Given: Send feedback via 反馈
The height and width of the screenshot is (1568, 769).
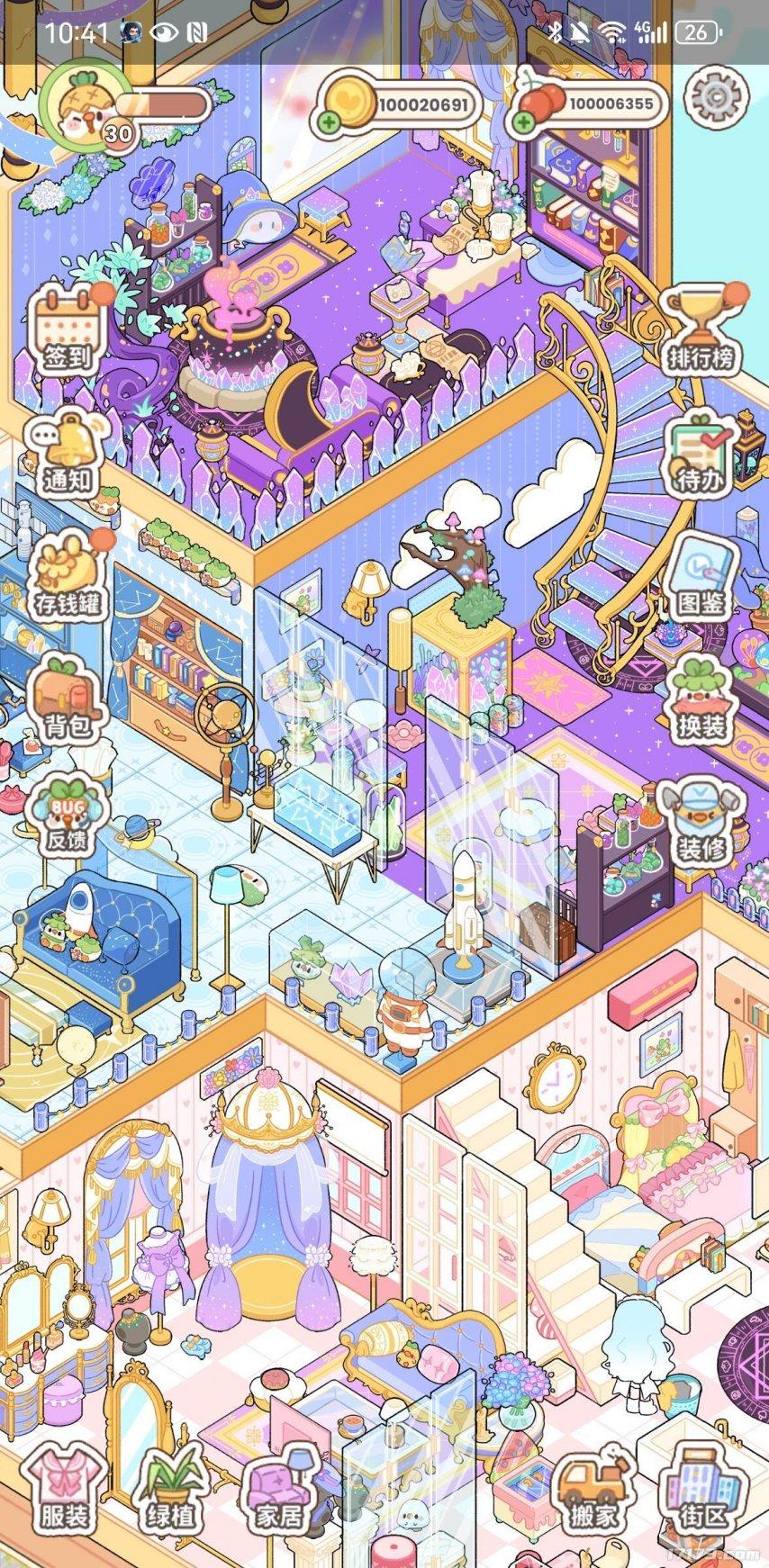Looking at the screenshot, I should tap(68, 816).
